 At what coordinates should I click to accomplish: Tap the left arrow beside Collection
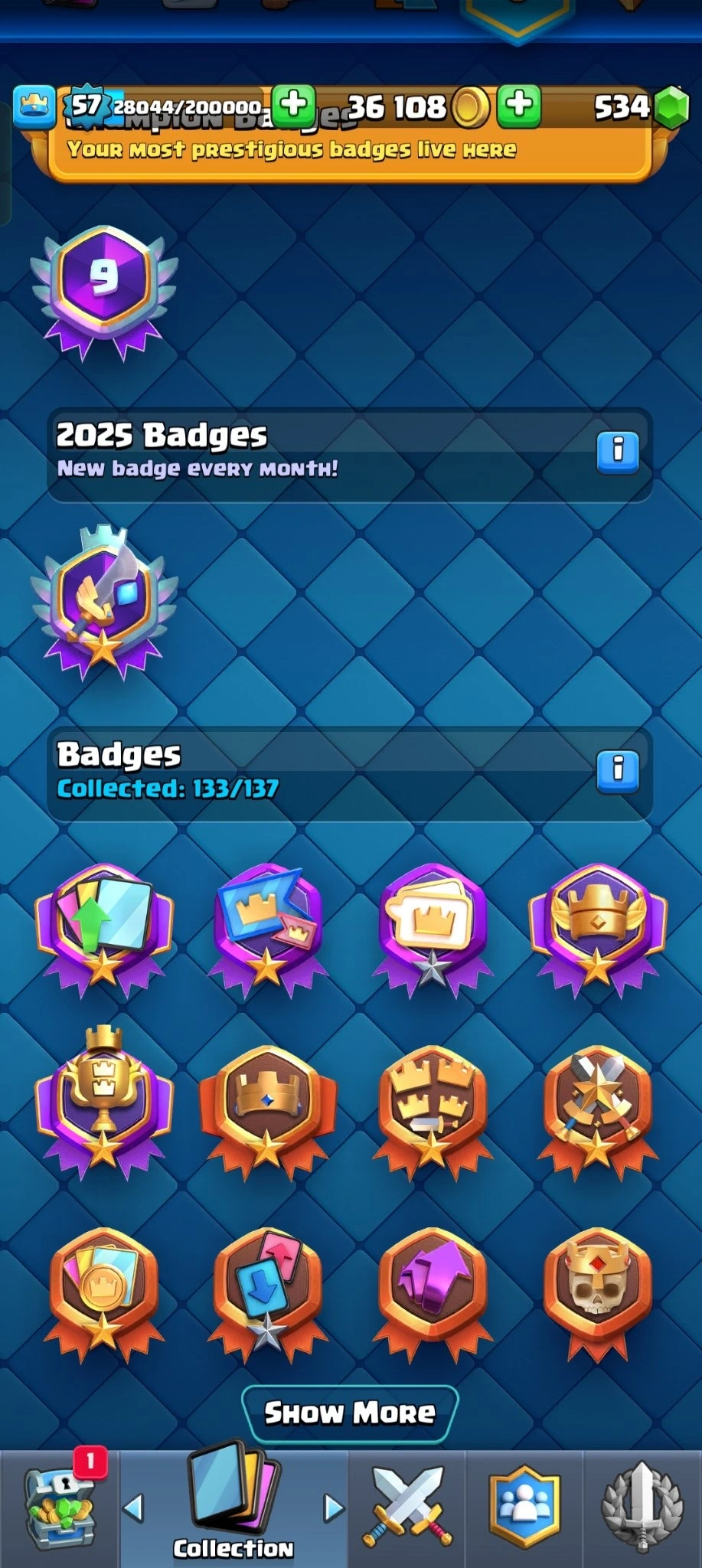point(134,1508)
